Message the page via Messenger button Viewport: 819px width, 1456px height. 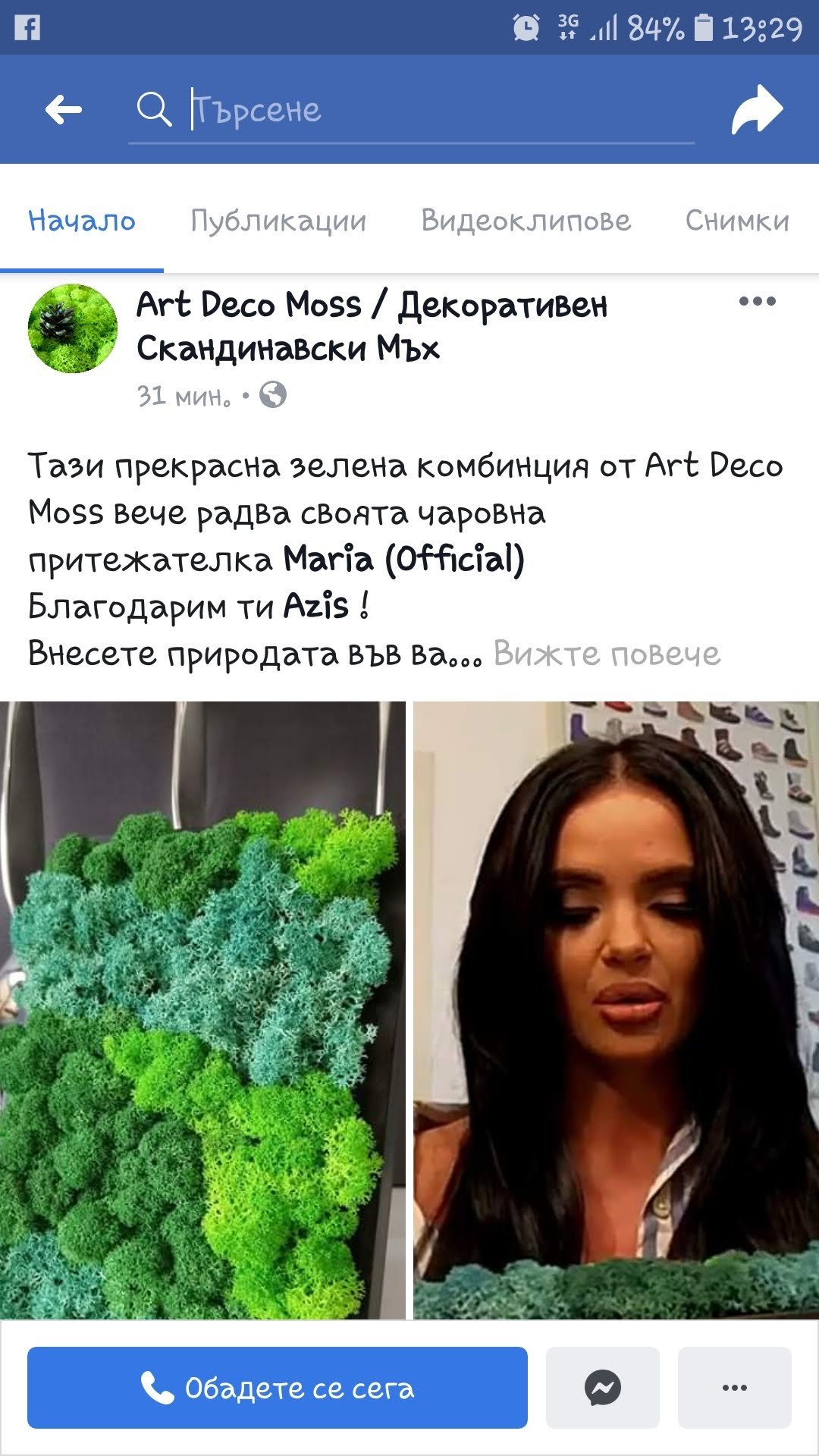603,1388
